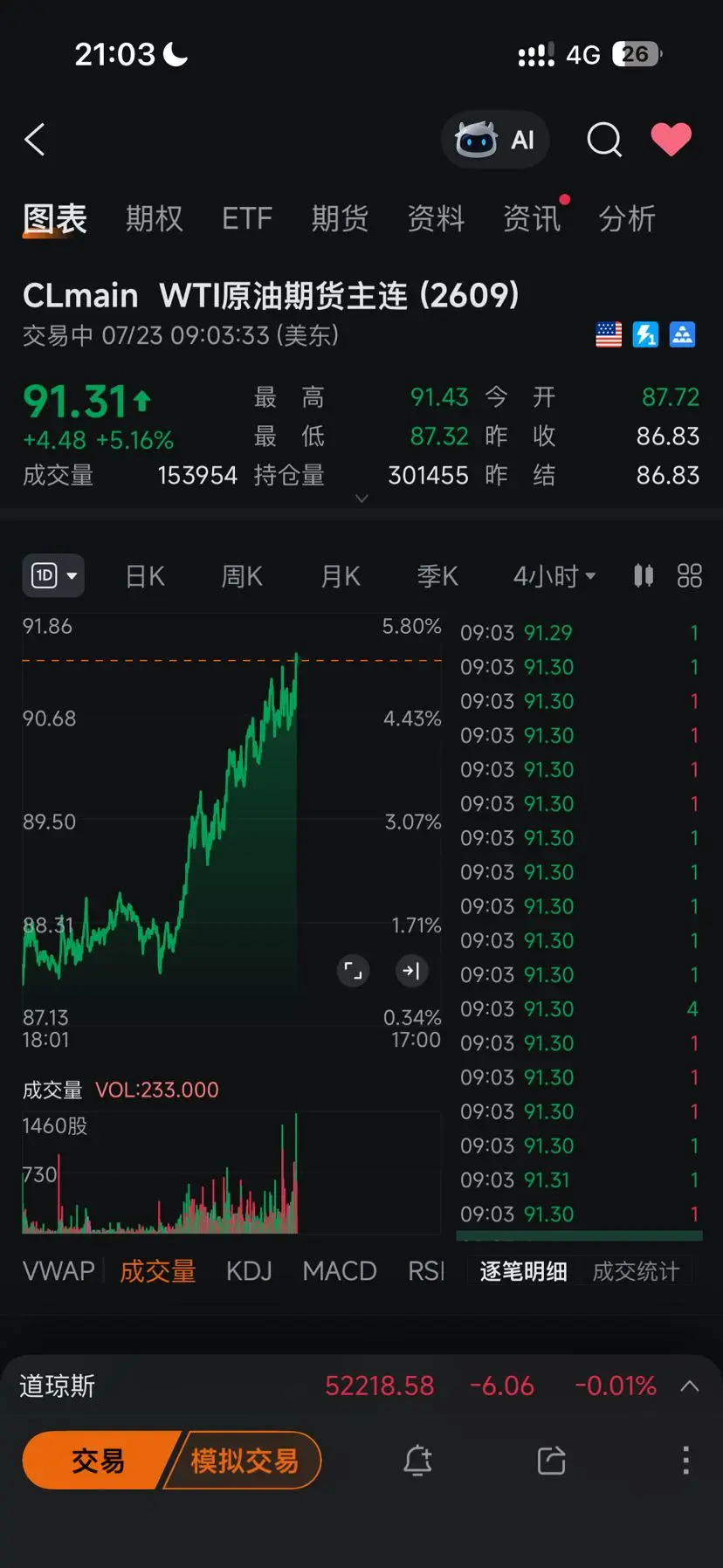Select the 日K chart period
Image resolution: width=723 pixels, height=1568 pixels.
(x=145, y=576)
